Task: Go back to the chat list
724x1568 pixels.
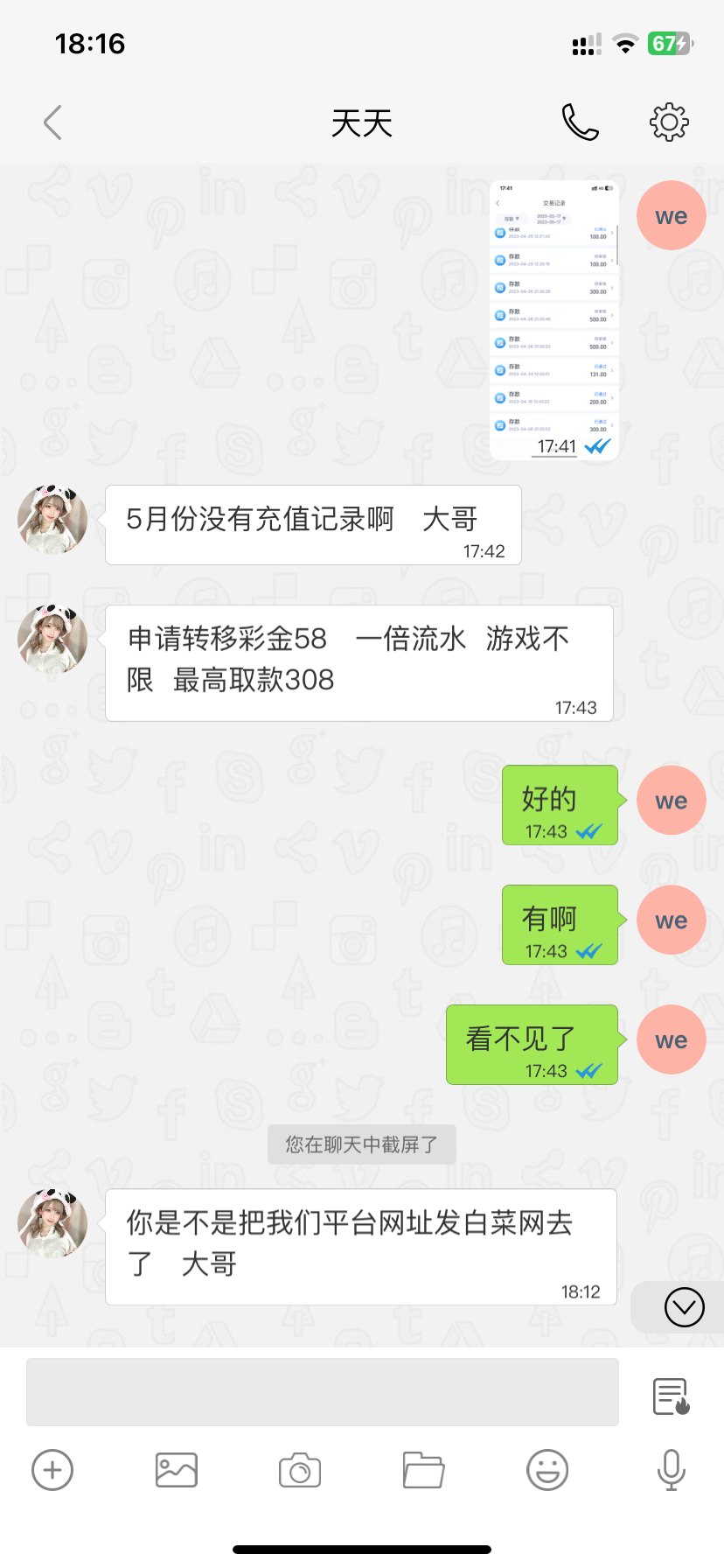Action: pos(53,122)
